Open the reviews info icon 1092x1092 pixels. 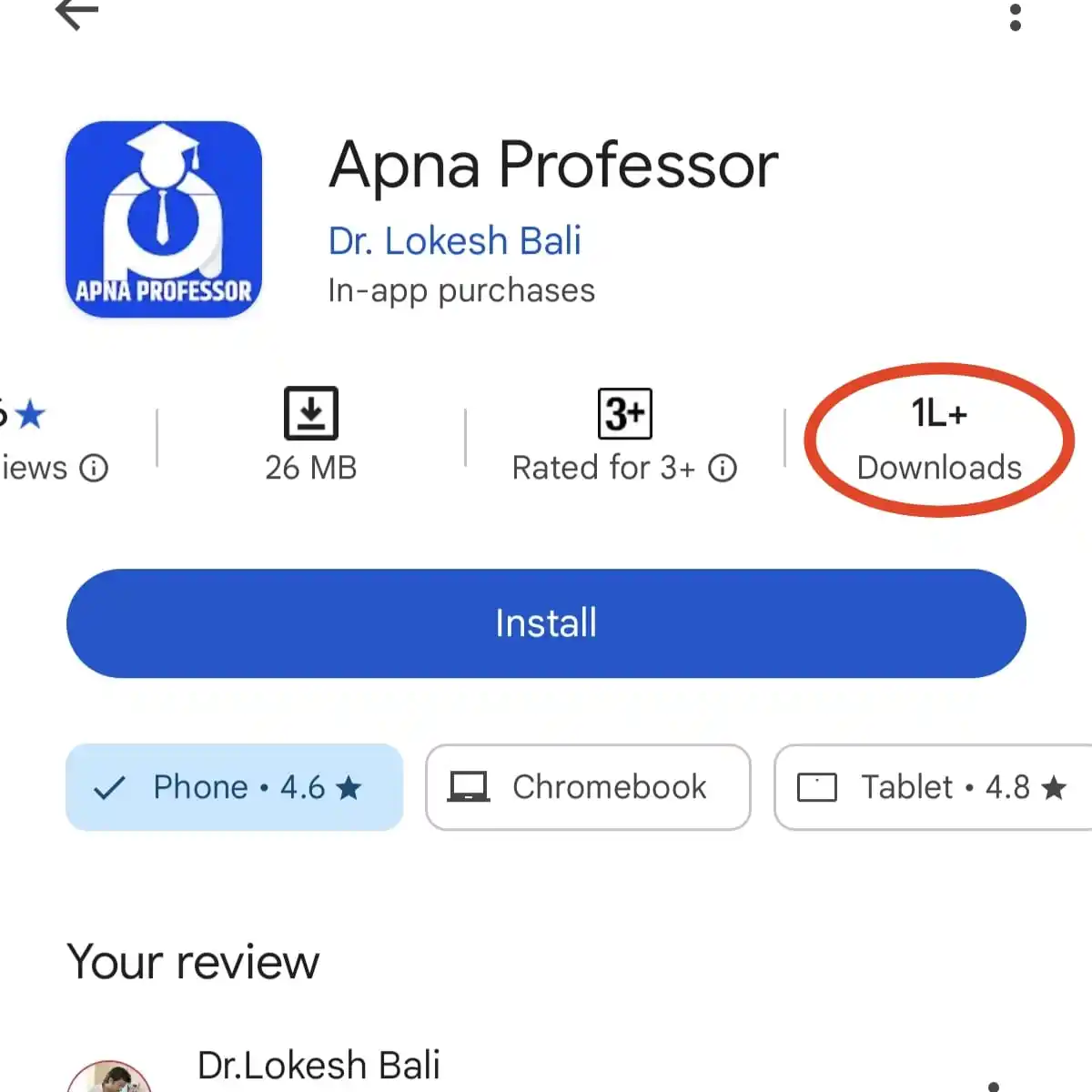tap(94, 468)
